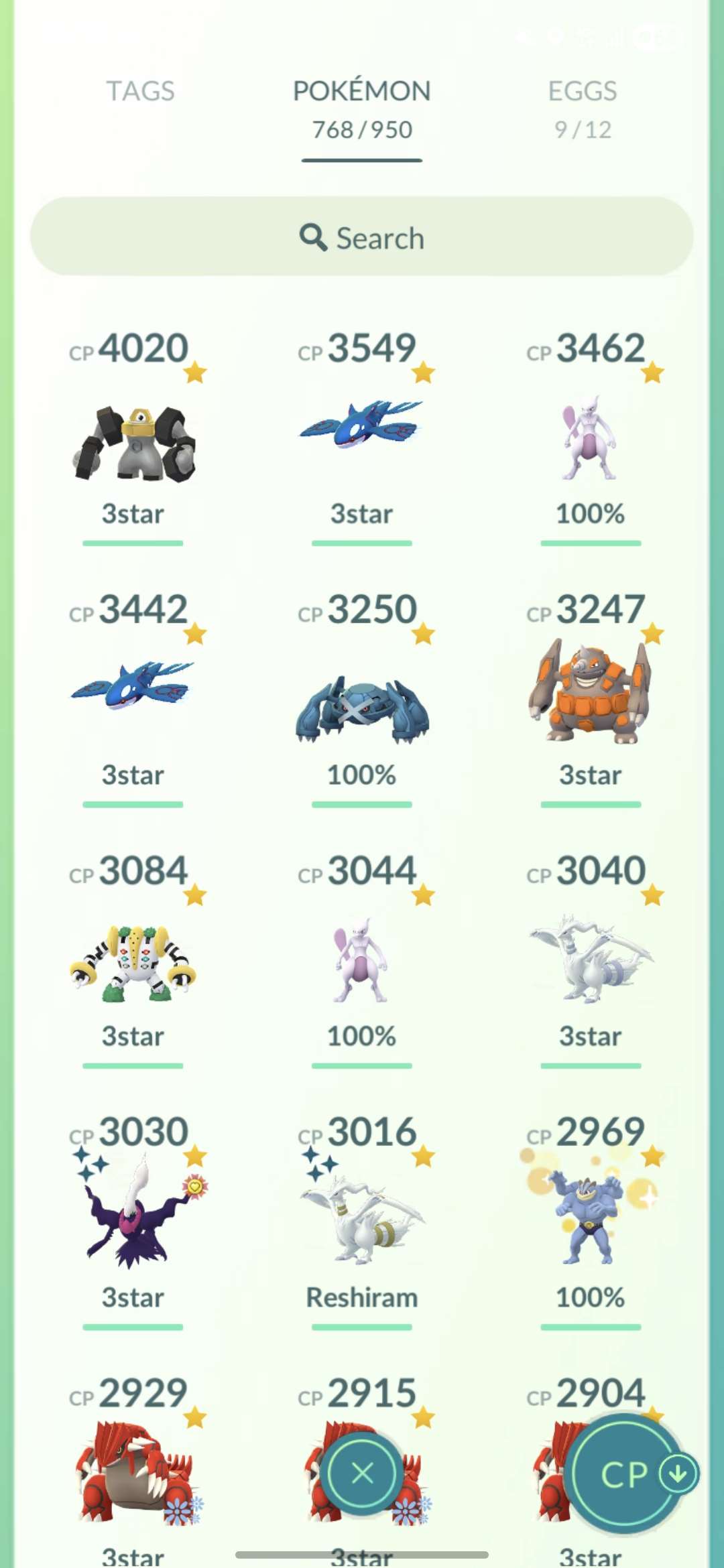724x1568 pixels.
Task: Switch to the EGGS tab
Action: pos(582,92)
